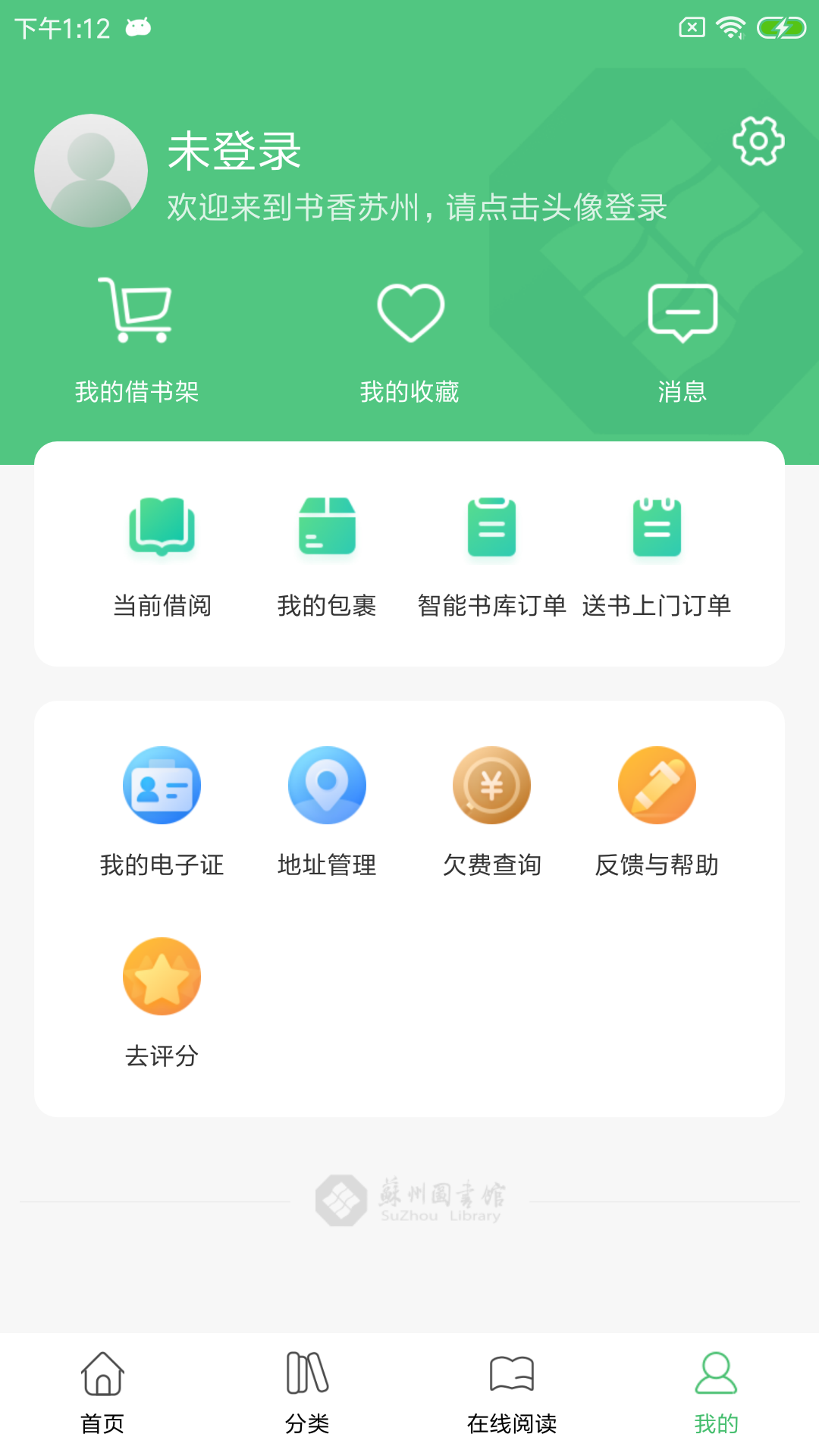
Task: Open 我的电子证 (e-card) icon
Action: (x=162, y=785)
